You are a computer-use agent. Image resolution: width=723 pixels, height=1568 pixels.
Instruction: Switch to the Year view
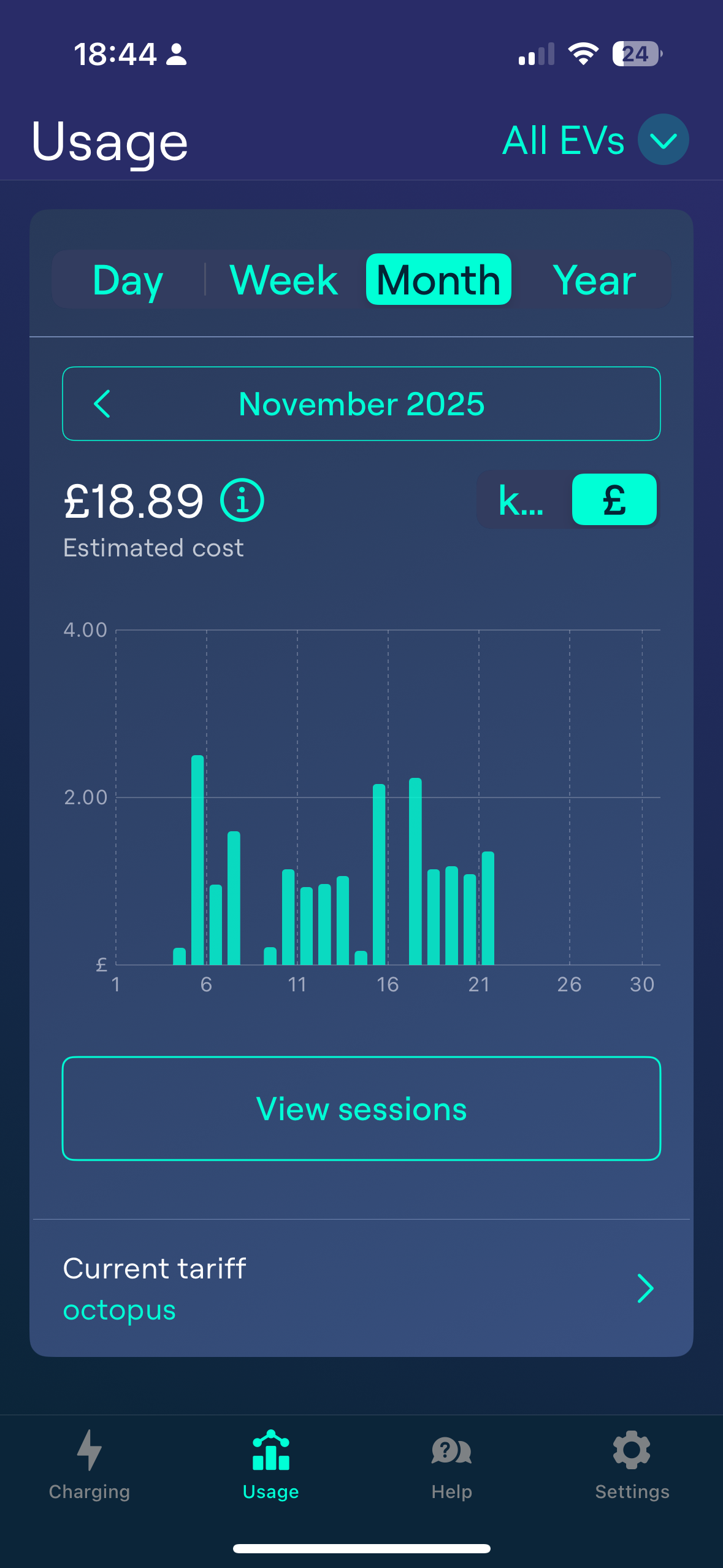coord(594,280)
